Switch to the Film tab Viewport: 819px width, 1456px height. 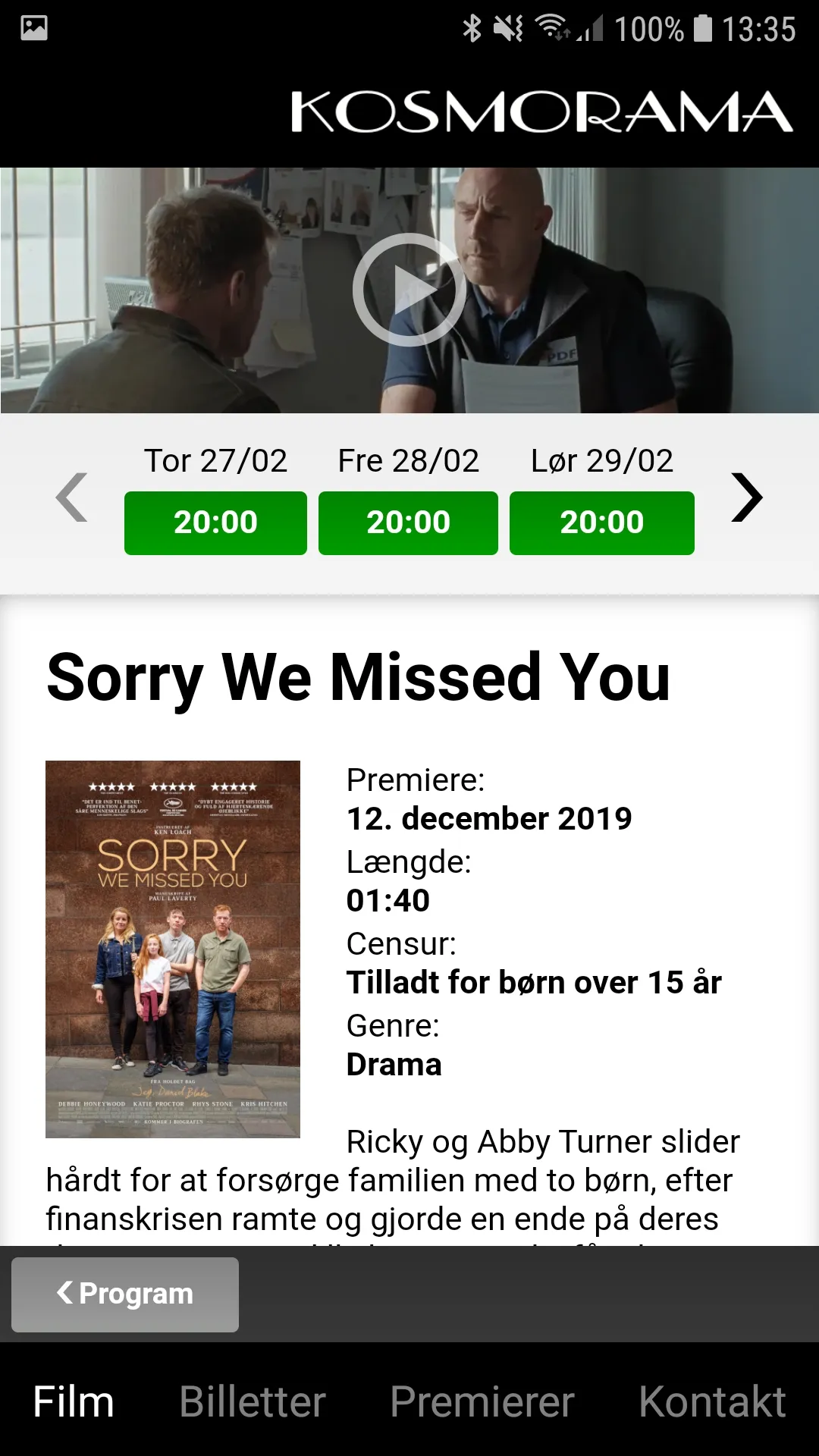coord(74,1401)
